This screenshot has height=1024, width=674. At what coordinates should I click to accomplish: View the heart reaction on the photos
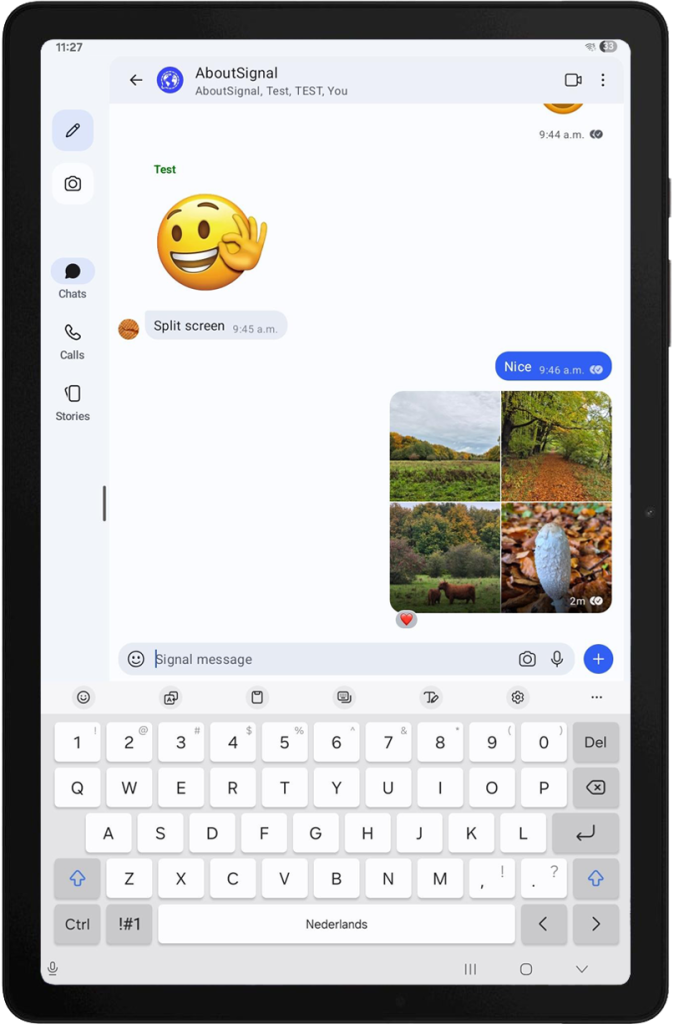point(406,620)
